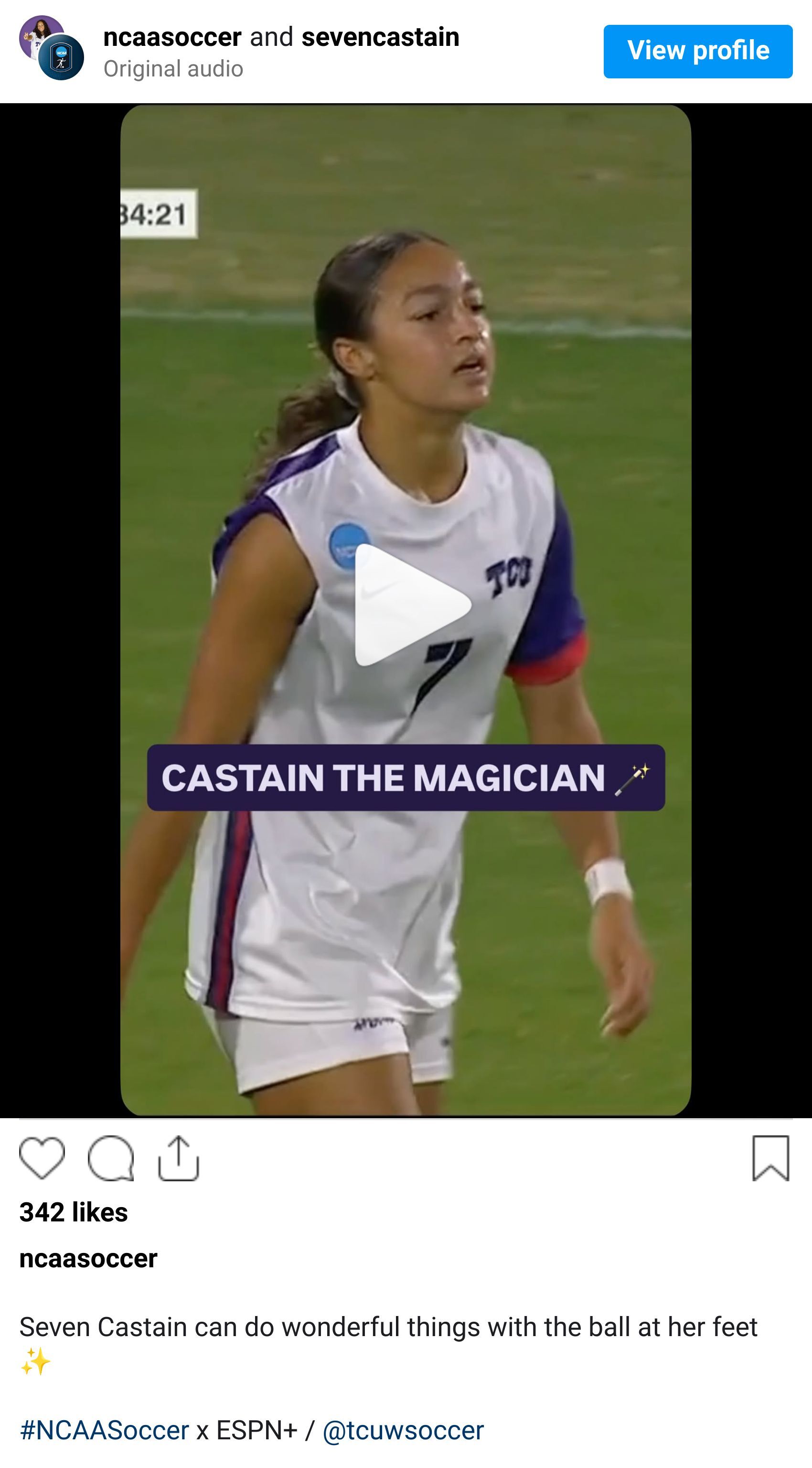Open ncaasoccer username above the caption
Screen dimensions: 812x1468
[88, 1259]
